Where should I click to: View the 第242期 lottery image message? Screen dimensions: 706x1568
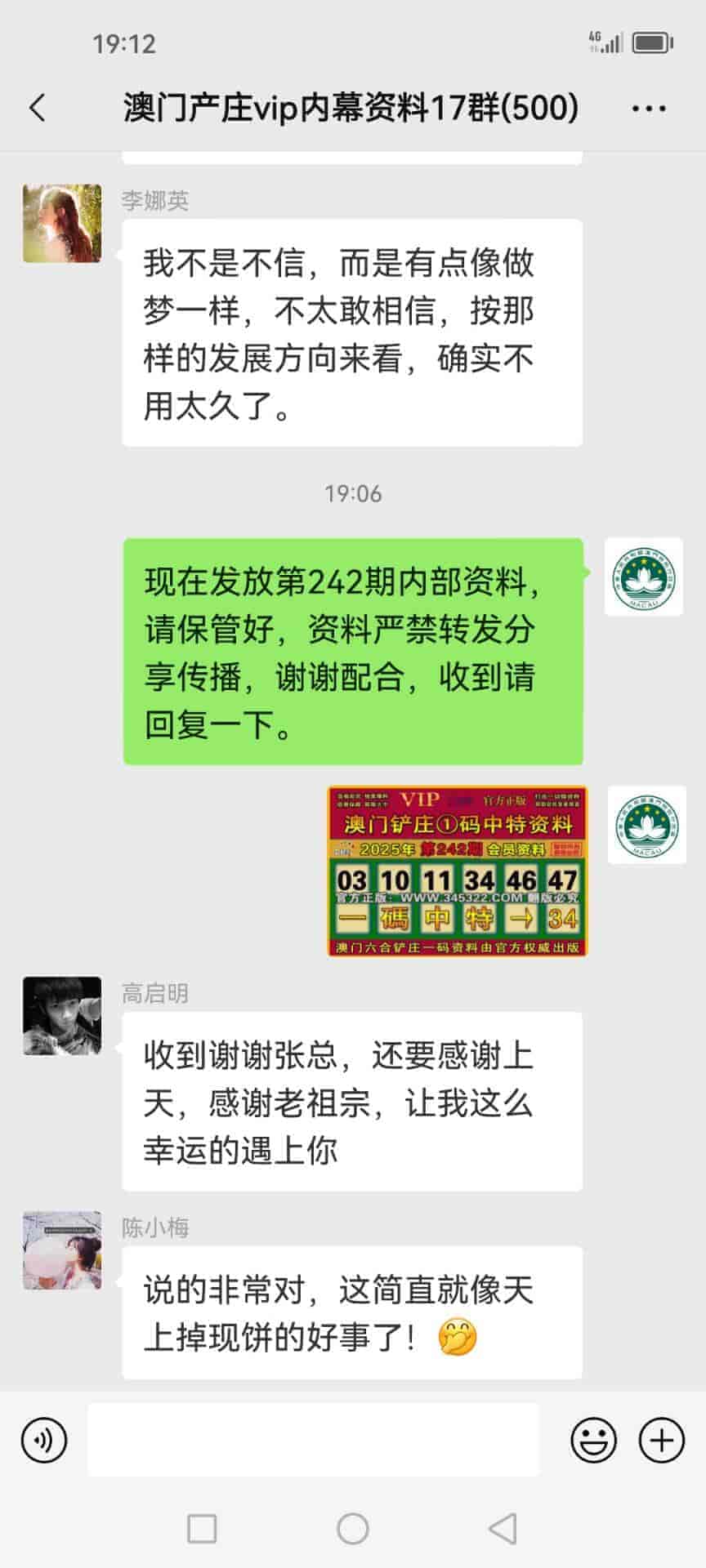pos(457,871)
